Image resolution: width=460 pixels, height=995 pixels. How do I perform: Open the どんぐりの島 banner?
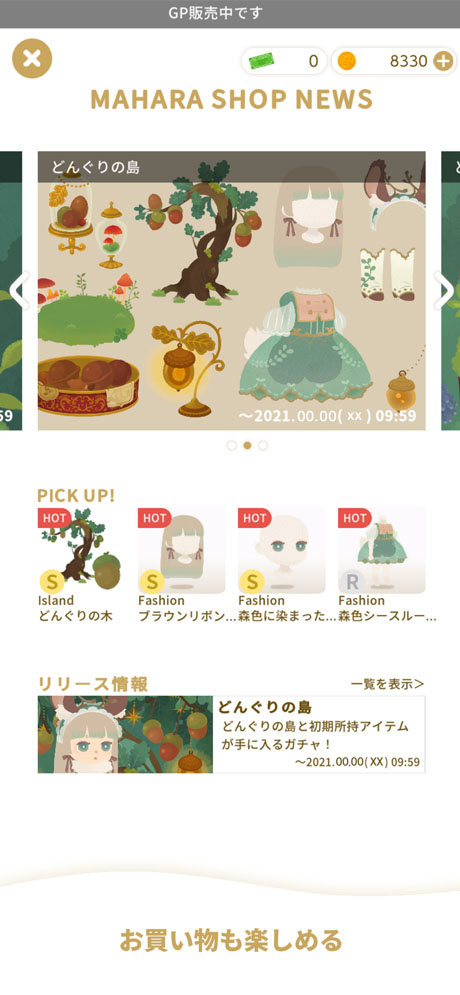click(x=232, y=291)
